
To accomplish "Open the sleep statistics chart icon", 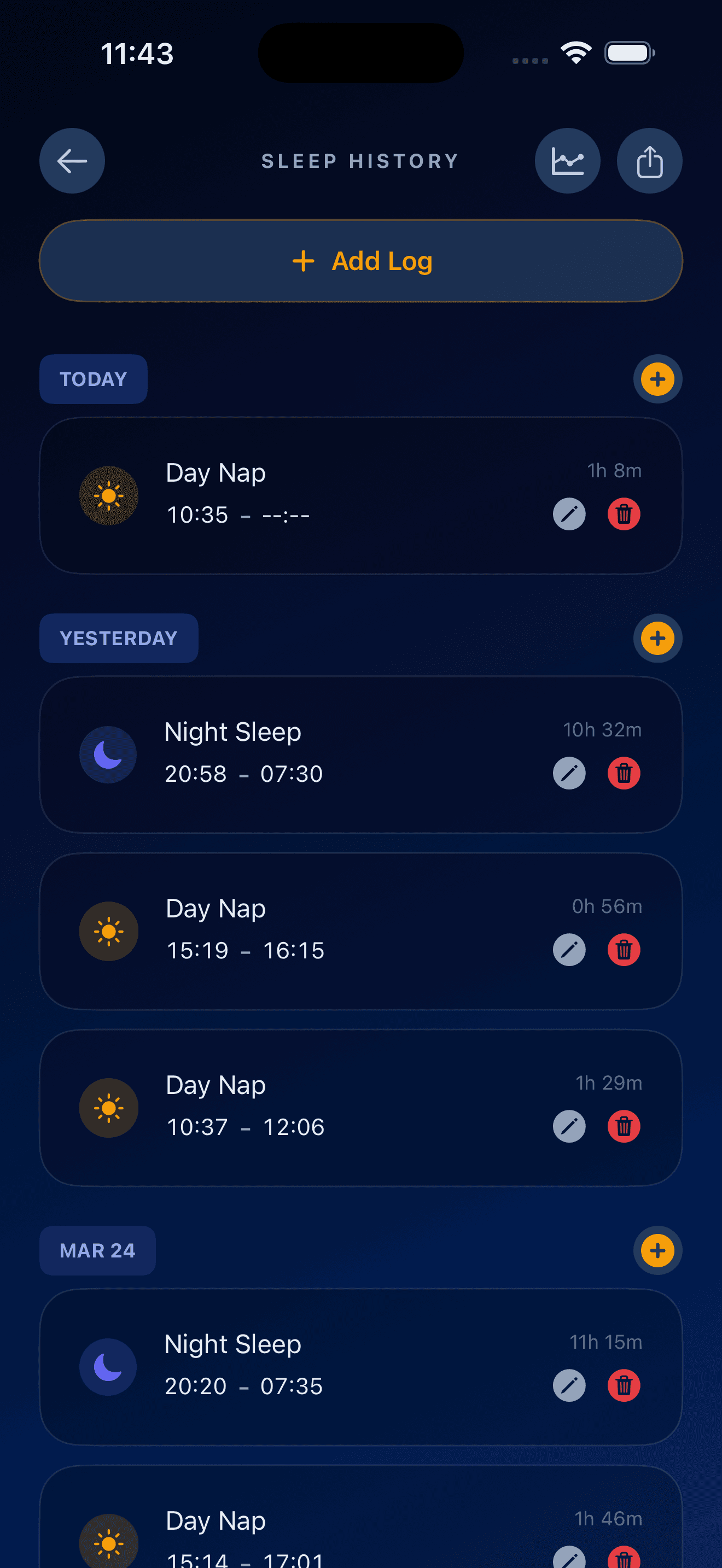I will [x=568, y=161].
